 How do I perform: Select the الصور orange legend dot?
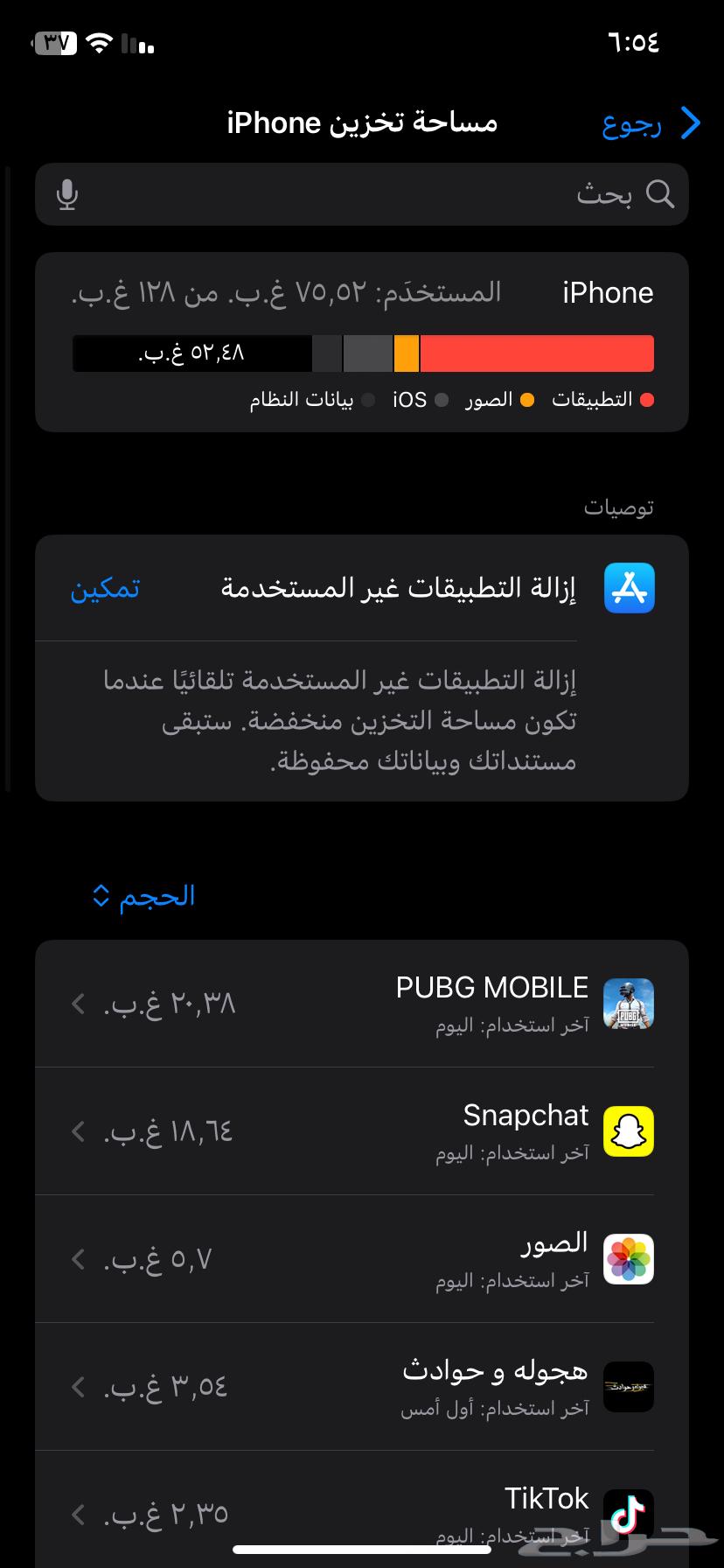coord(528,400)
